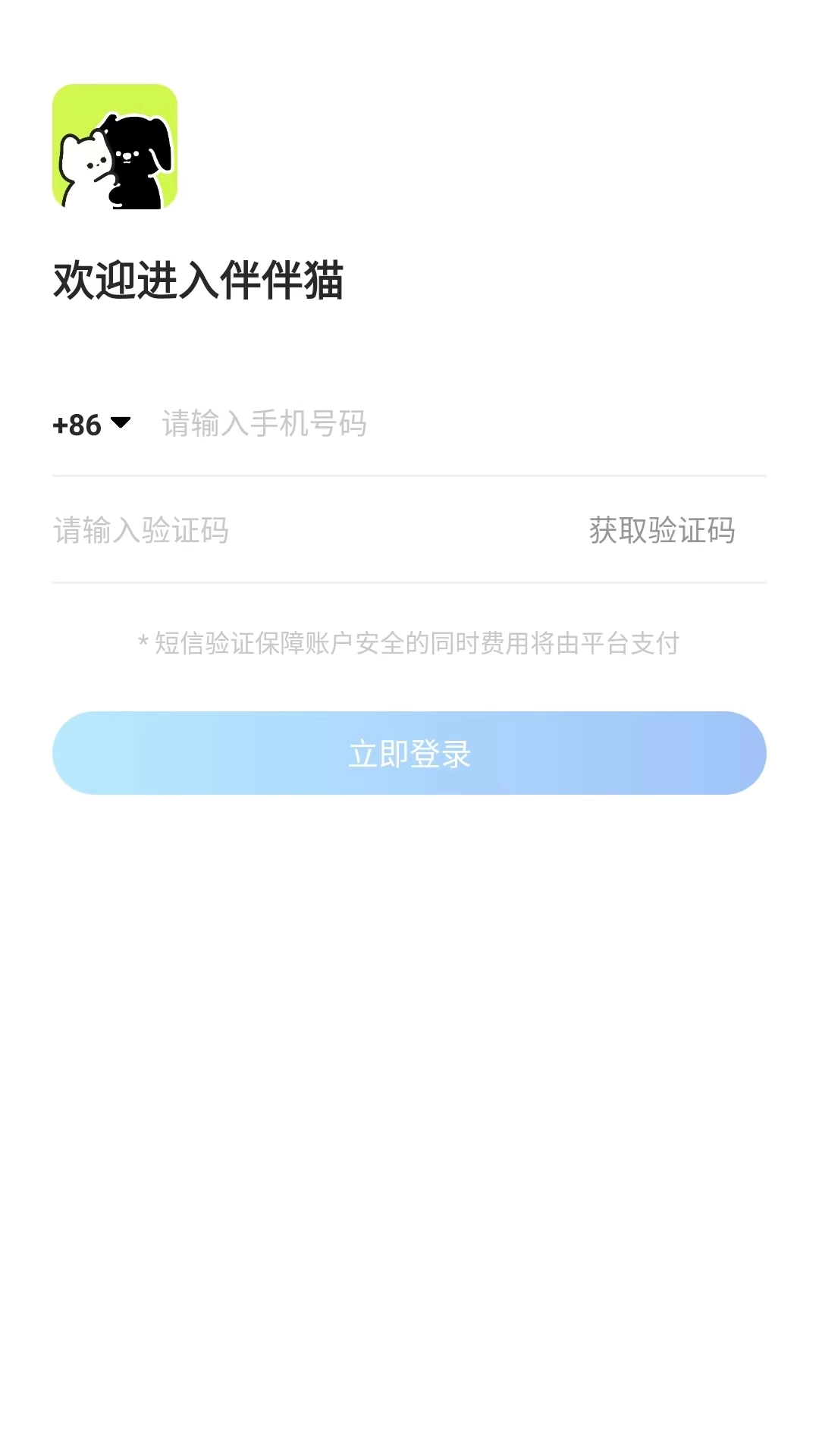819x1456 pixels.
Task: Click the SMS security hint text
Action: tap(409, 644)
